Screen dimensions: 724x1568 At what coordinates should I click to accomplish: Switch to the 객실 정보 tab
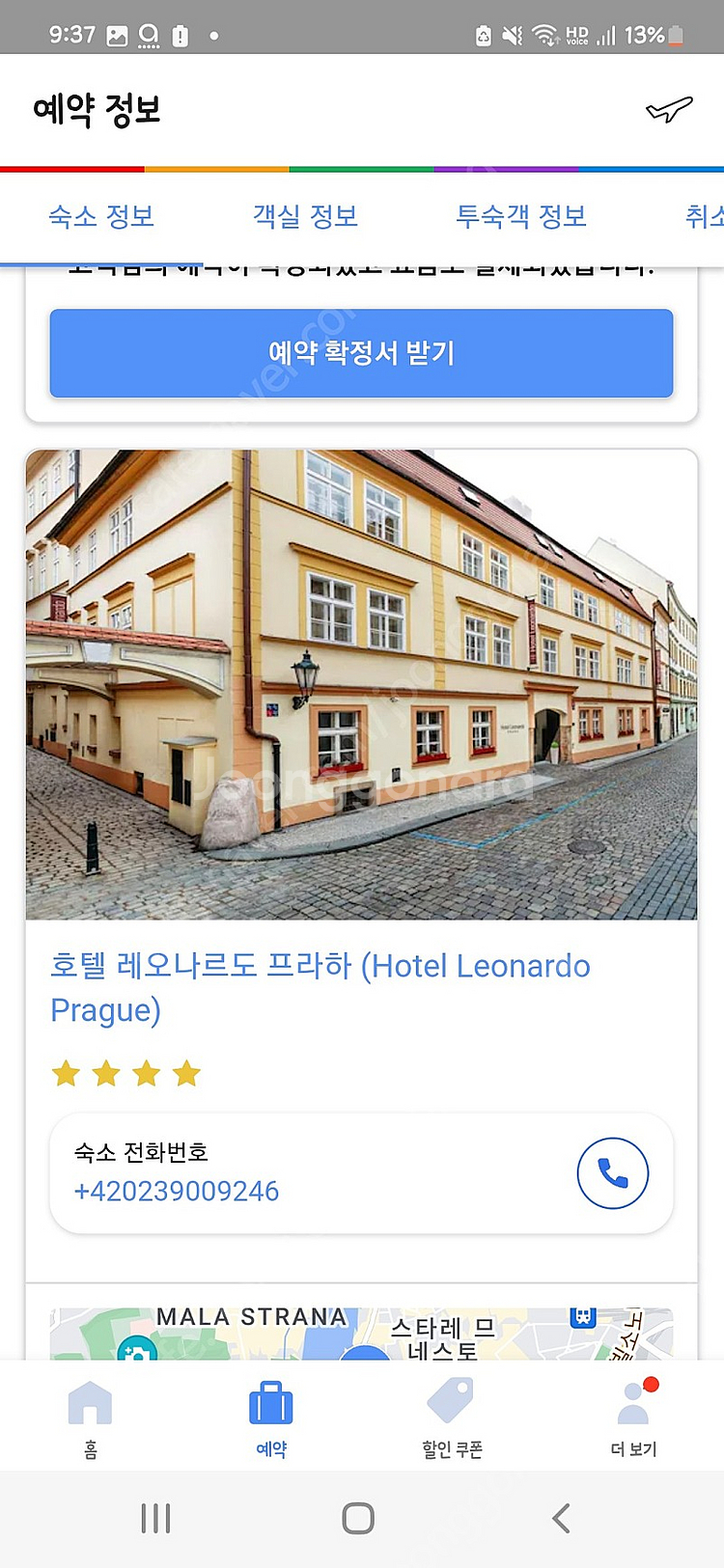click(x=305, y=216)
